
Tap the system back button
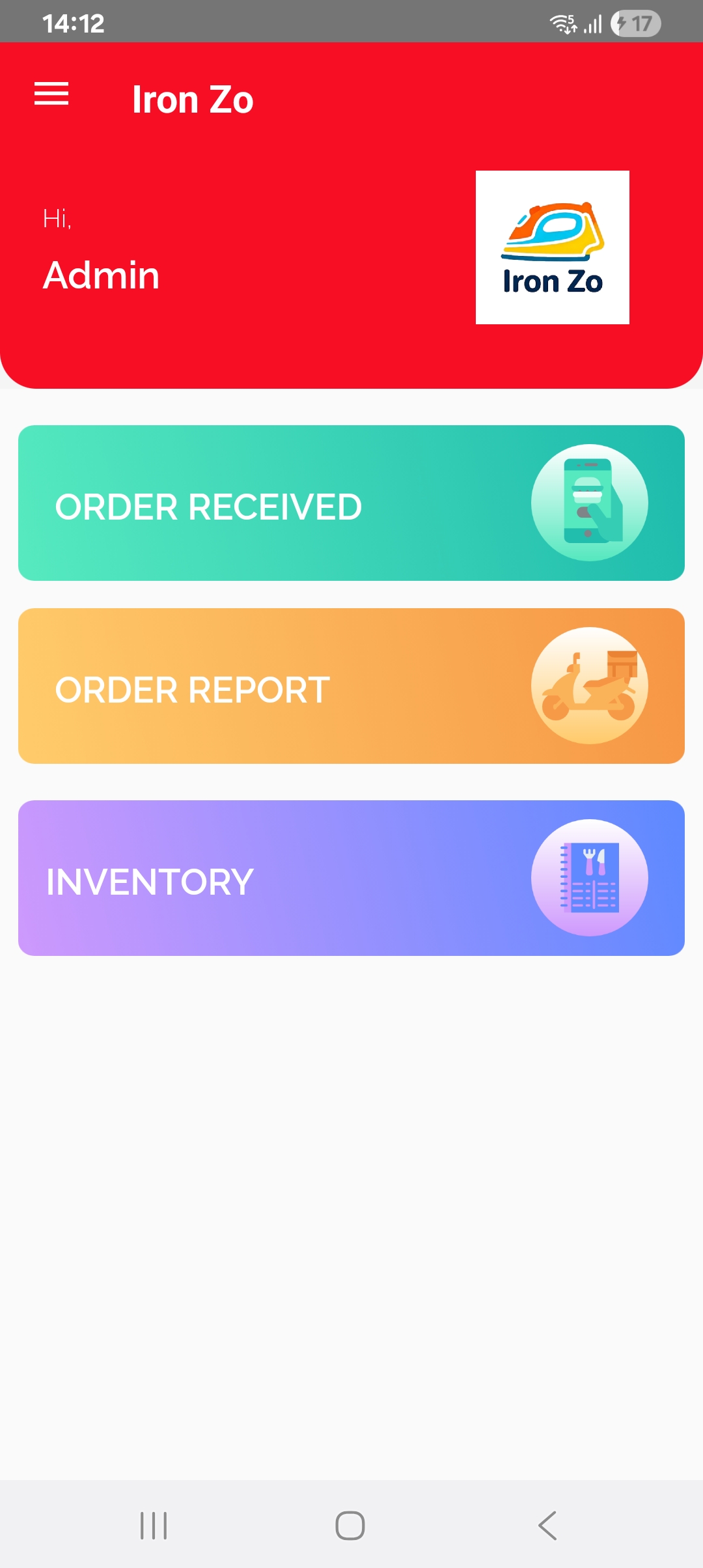pos(547,1526)
